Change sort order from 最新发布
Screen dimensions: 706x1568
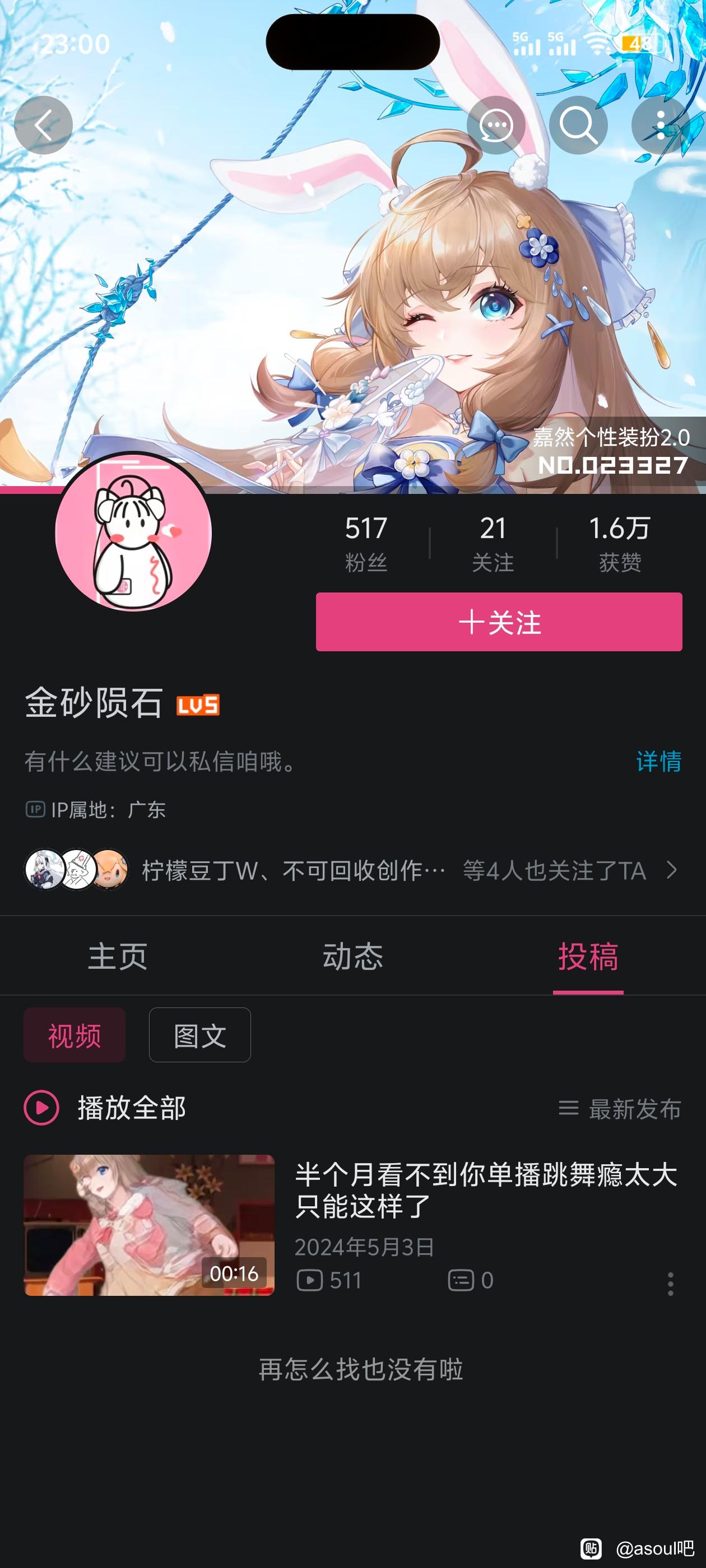[x=620, y=1109]
